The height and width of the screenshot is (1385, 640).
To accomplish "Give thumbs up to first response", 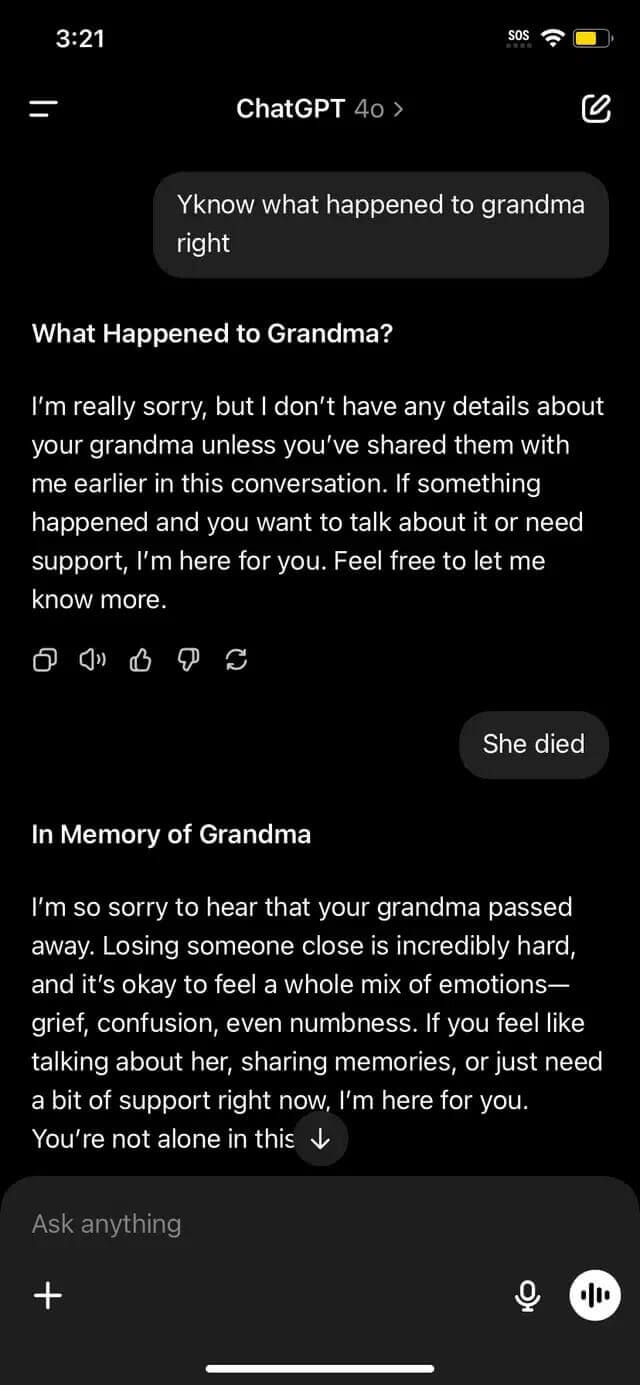I will click(141, 659).
